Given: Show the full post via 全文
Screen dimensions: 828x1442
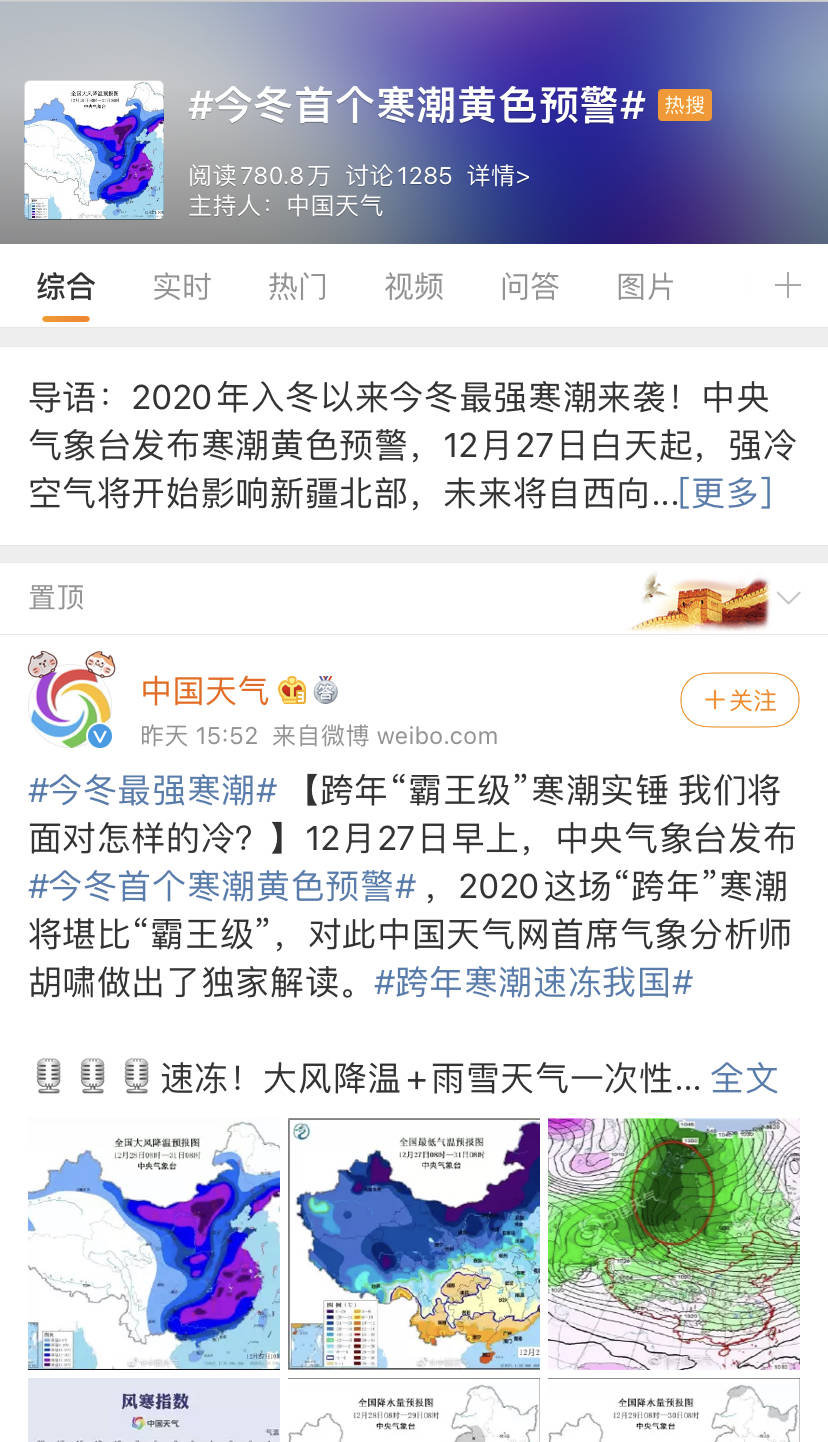Looking at the screenshot, I should point(744,1077).
